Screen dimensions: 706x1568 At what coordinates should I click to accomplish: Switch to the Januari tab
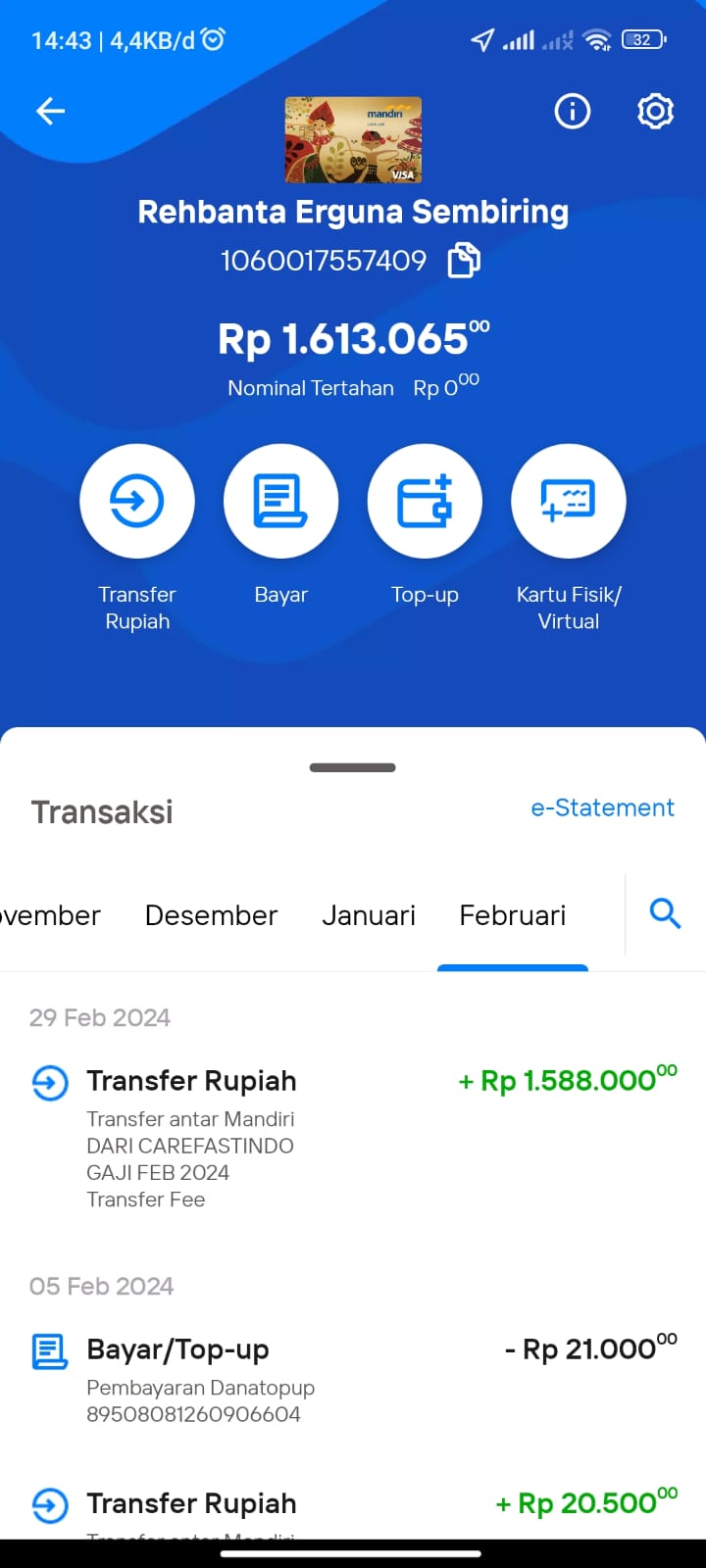[x=369, y=915]
